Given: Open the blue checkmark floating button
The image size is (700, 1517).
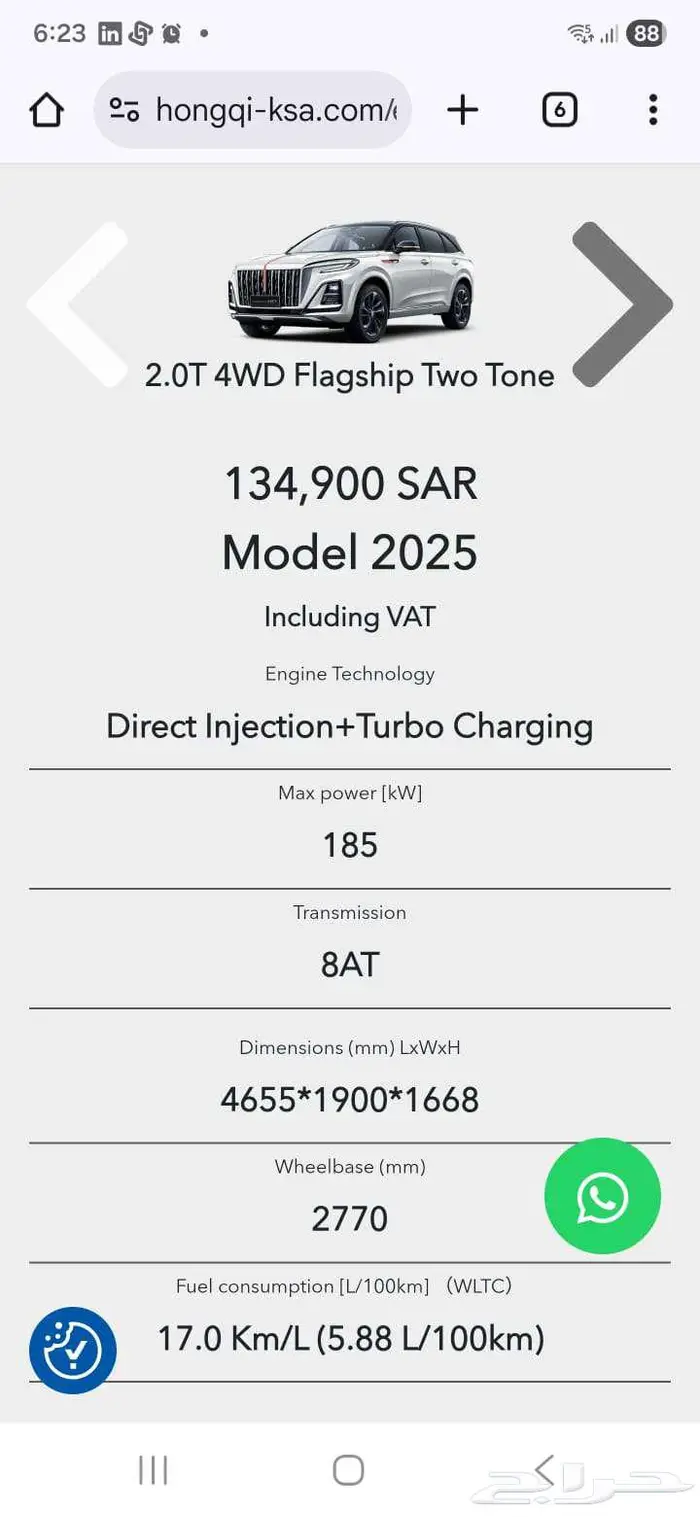Looking at the screenshot, I should pos(73,1351).
